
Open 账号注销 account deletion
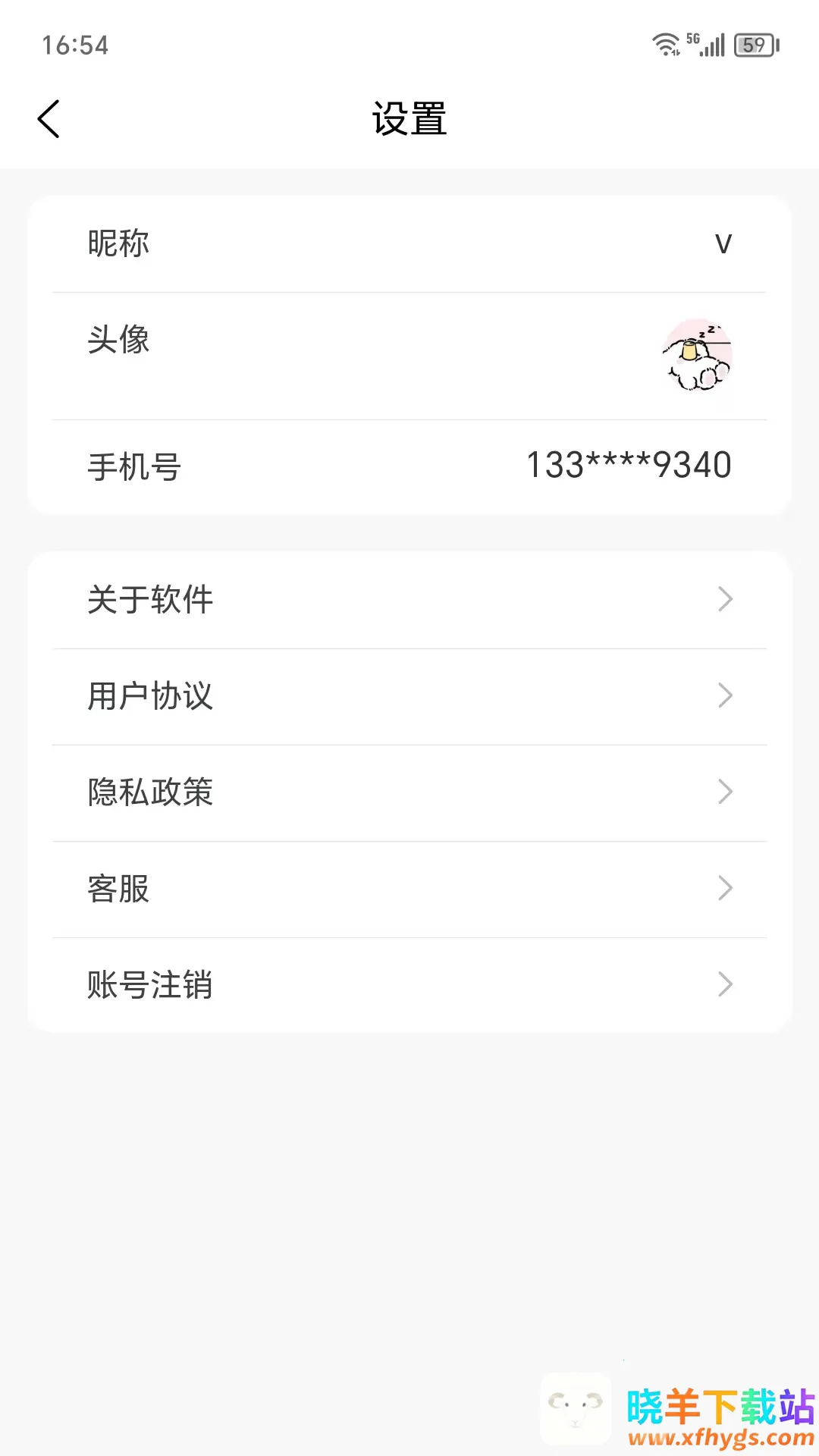pyautogui.click(x=409, y=985)
